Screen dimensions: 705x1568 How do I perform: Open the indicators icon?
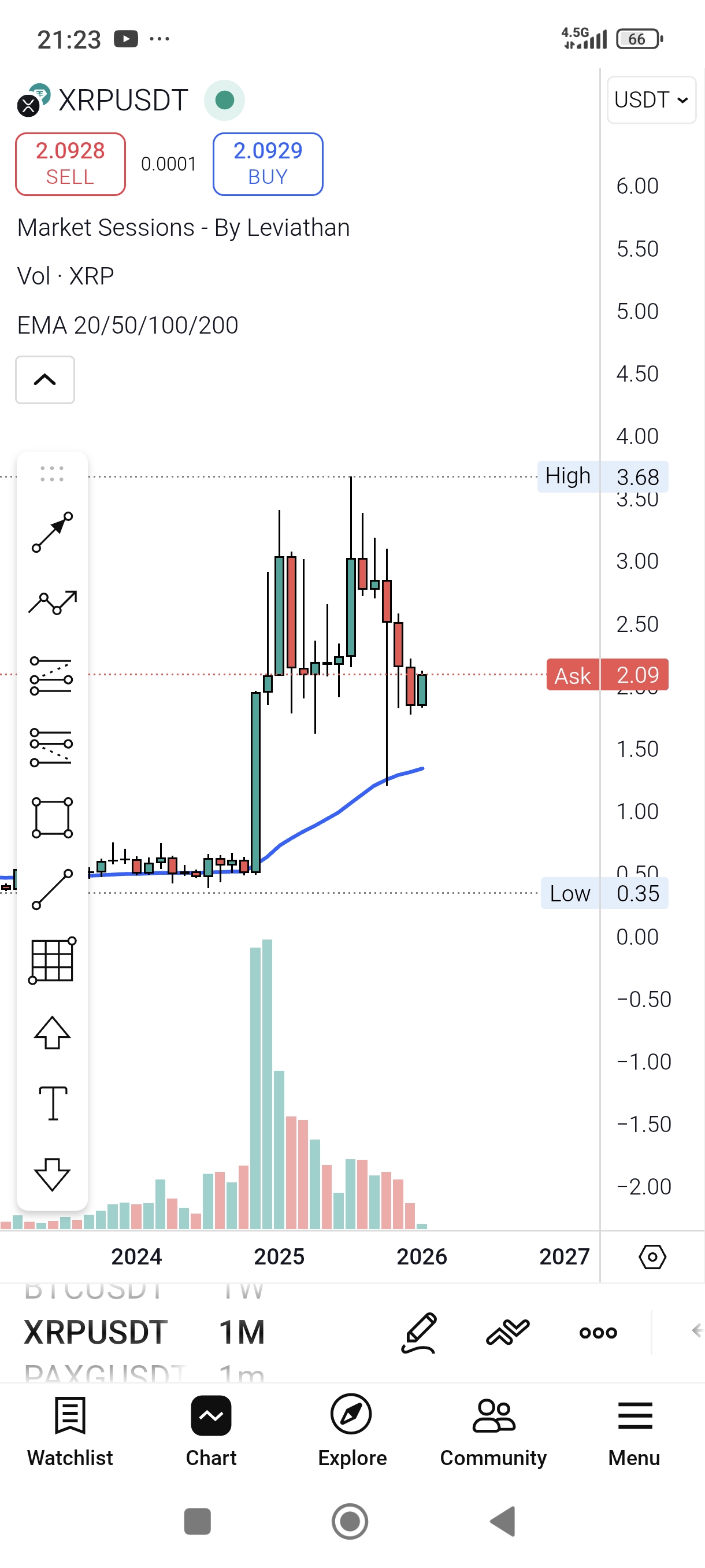pyautogui.click(x=508, y=1332)
